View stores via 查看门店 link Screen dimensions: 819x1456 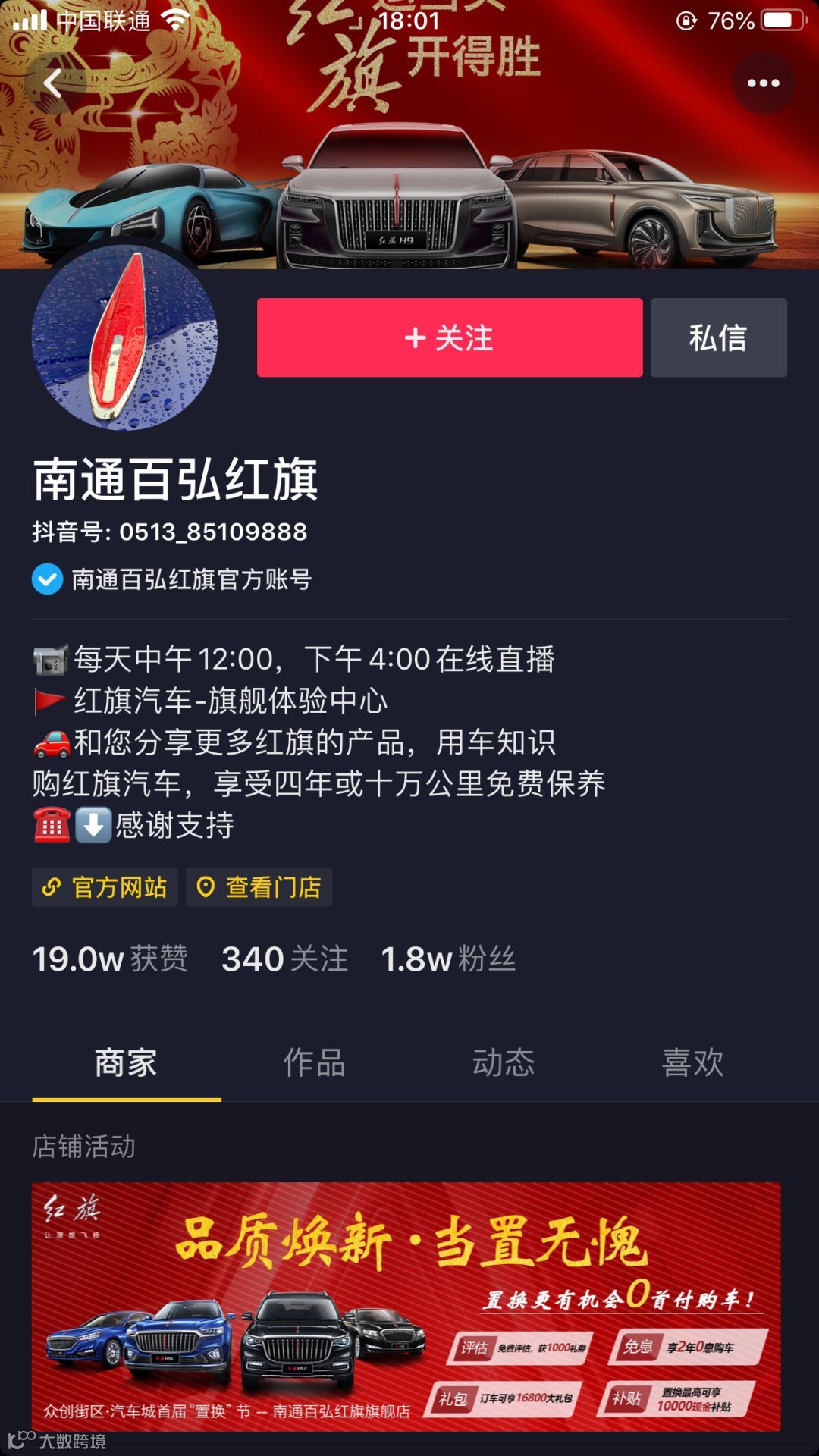[x=258, y=886]
